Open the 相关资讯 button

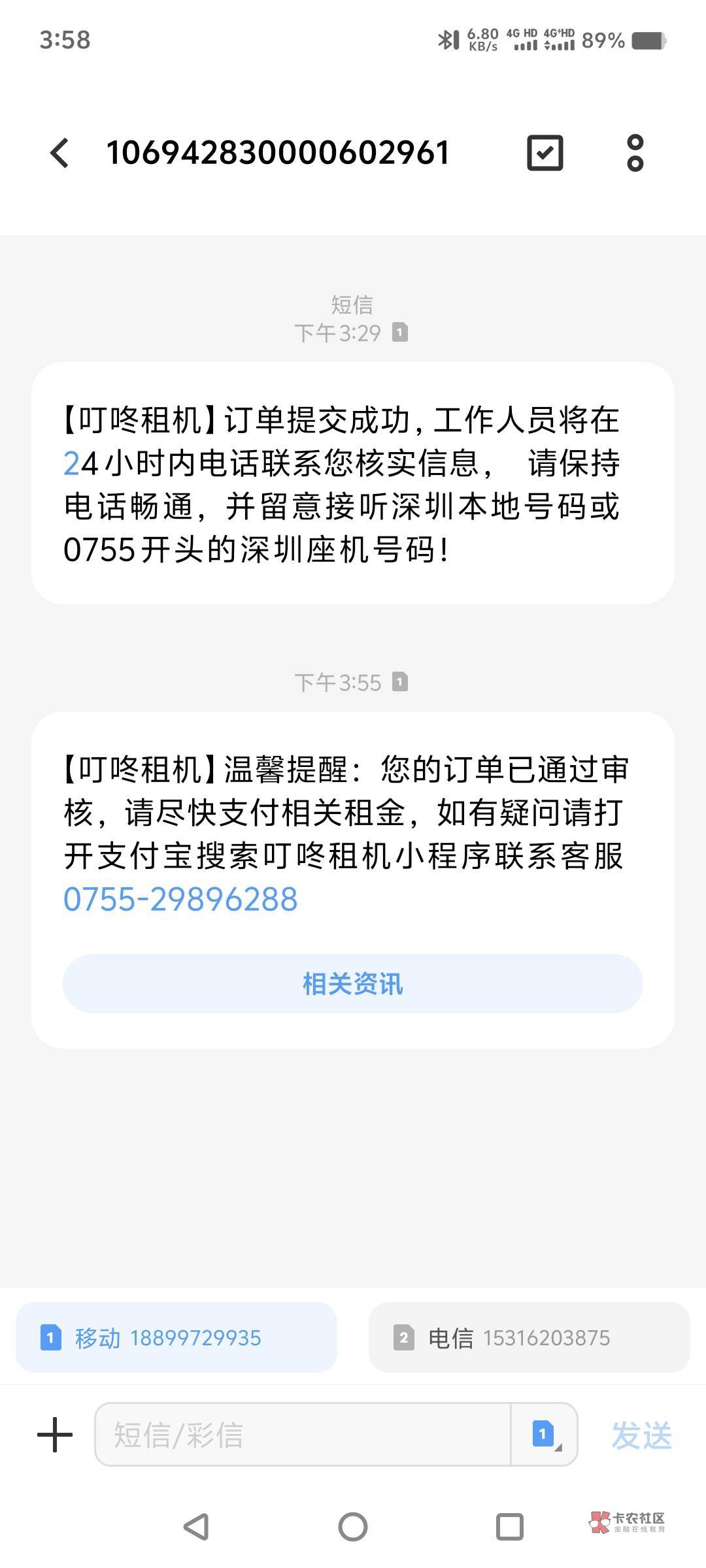point(353,984)
